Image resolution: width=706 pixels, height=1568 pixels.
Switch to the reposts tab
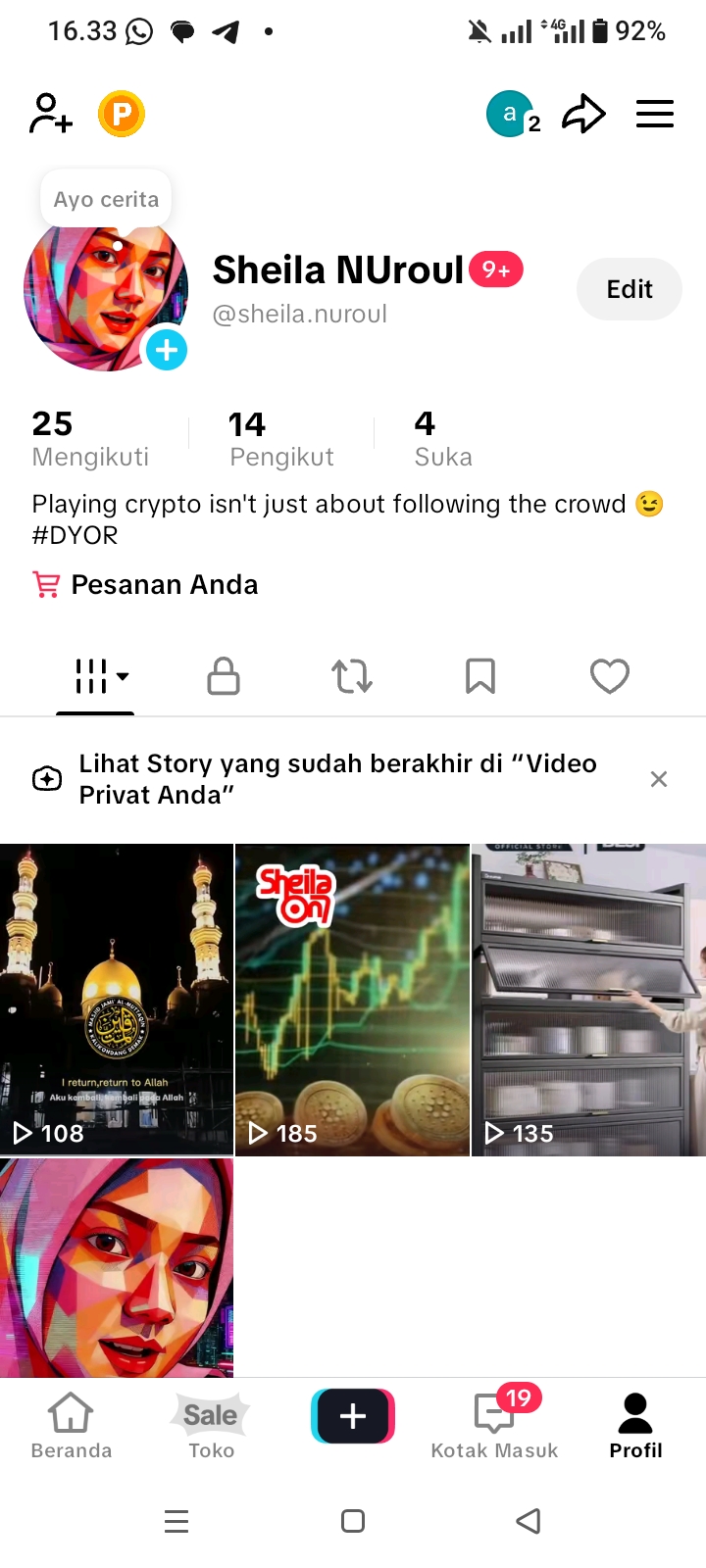(x=352, y=676)
